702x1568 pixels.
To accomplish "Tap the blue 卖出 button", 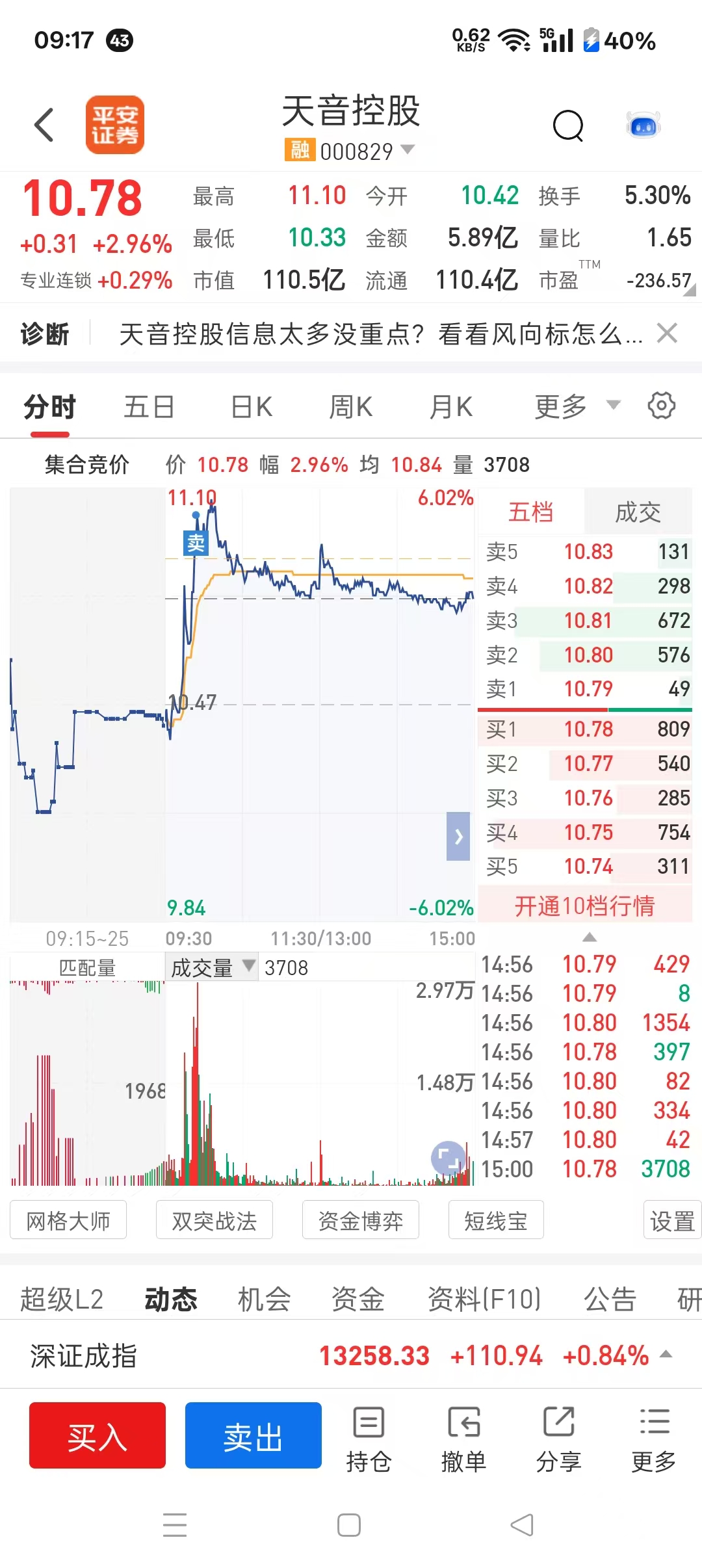I will click(253, 1435).
